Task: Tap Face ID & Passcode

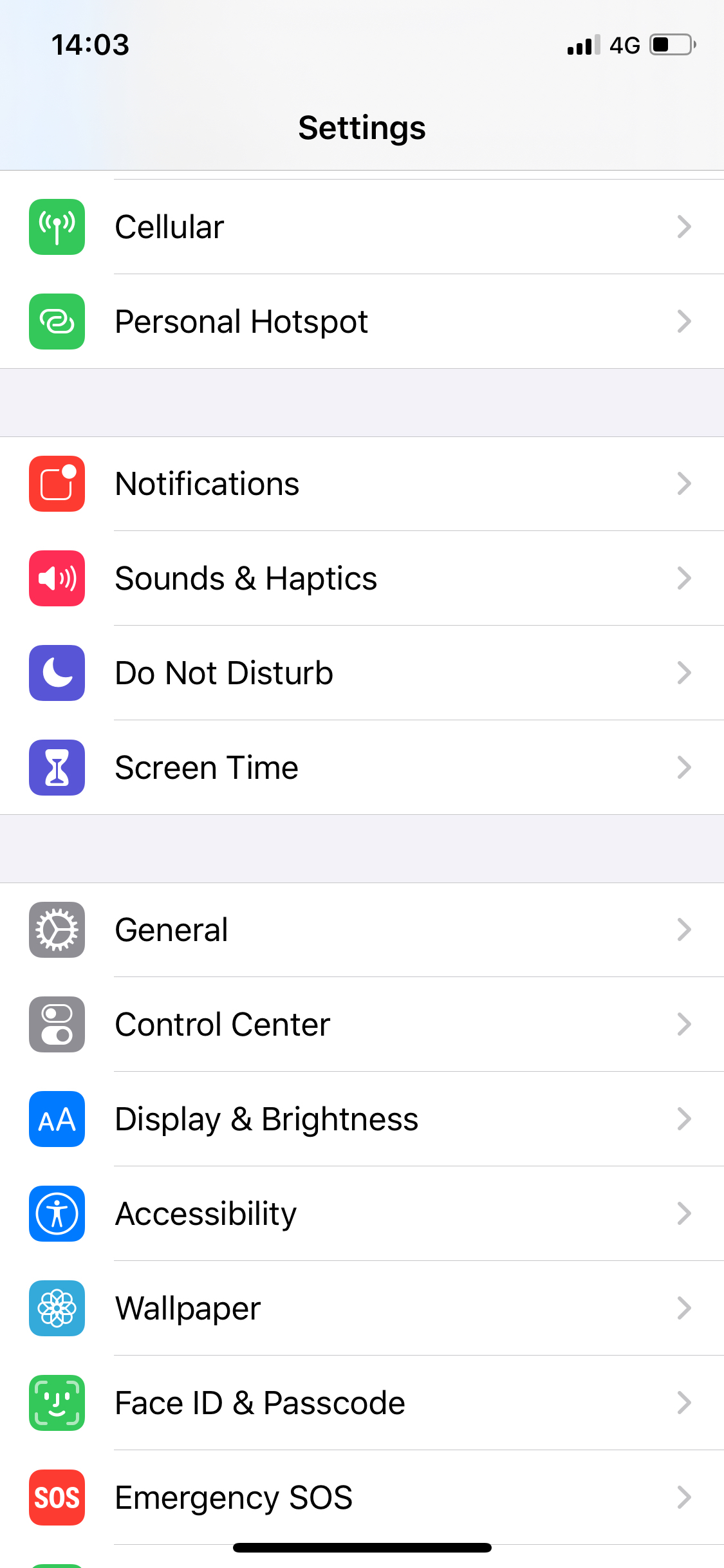Action: tap(362, 1403)
